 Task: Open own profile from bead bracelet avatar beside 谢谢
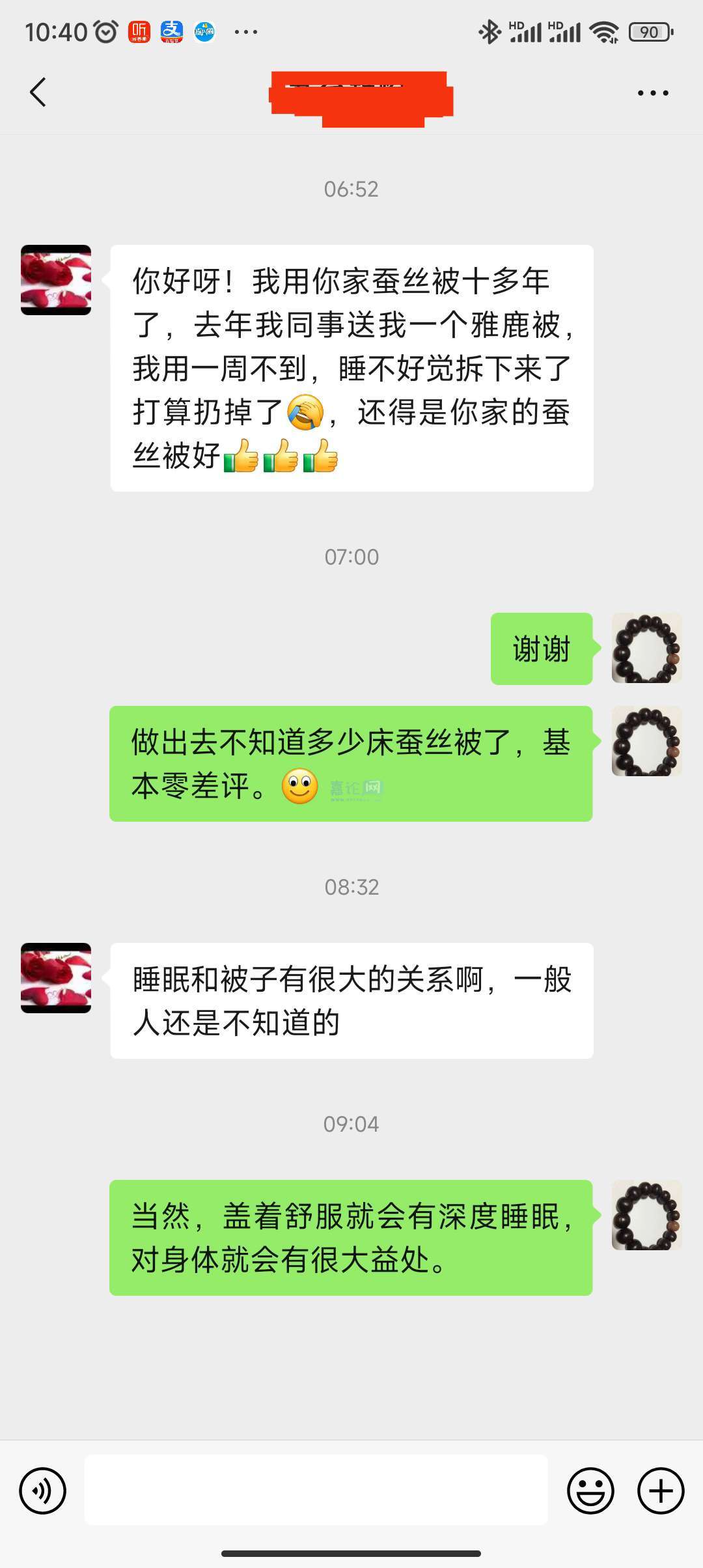[x=646, y=648]
